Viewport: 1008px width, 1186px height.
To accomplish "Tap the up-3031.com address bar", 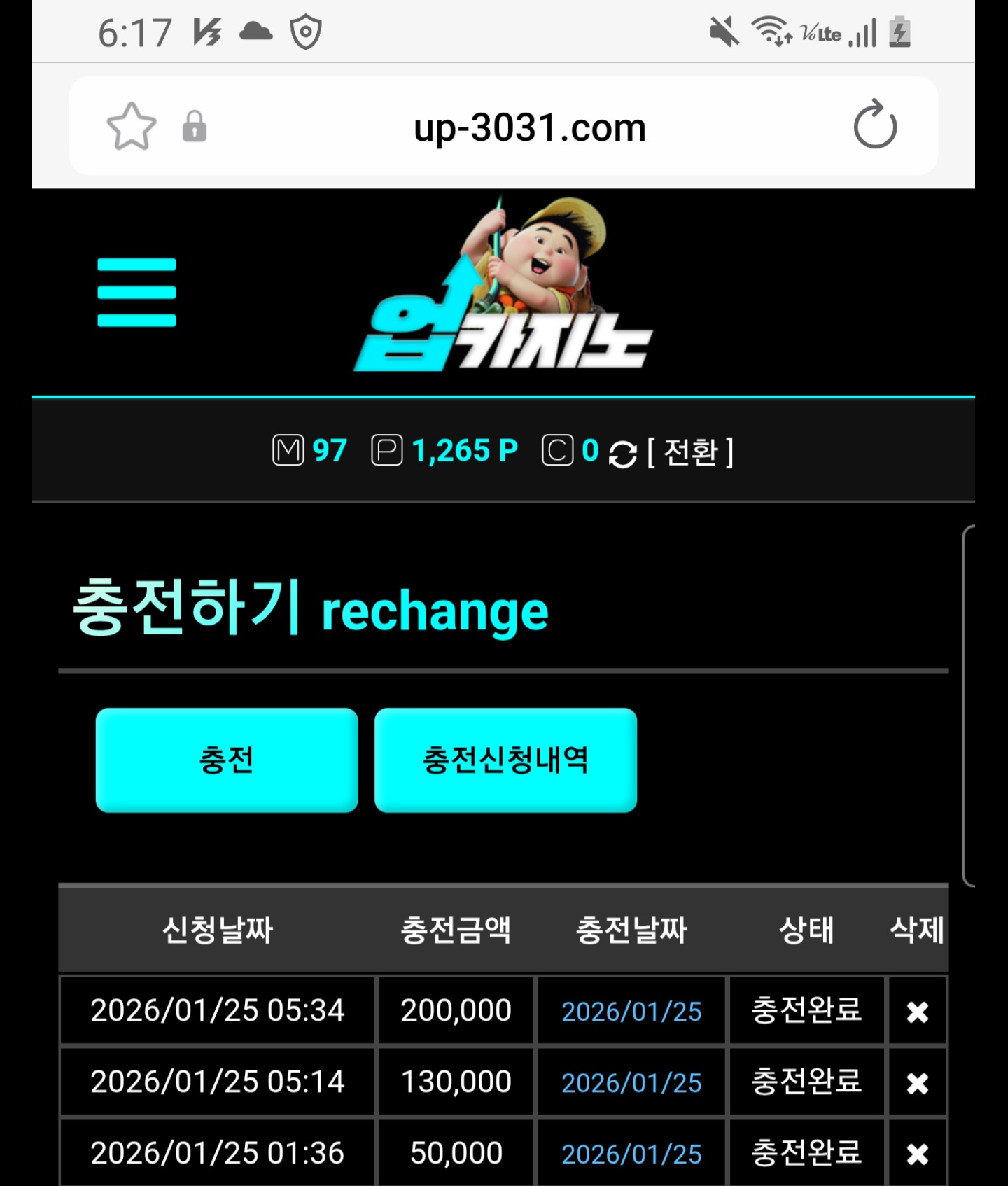I will [x=529, y=127].
